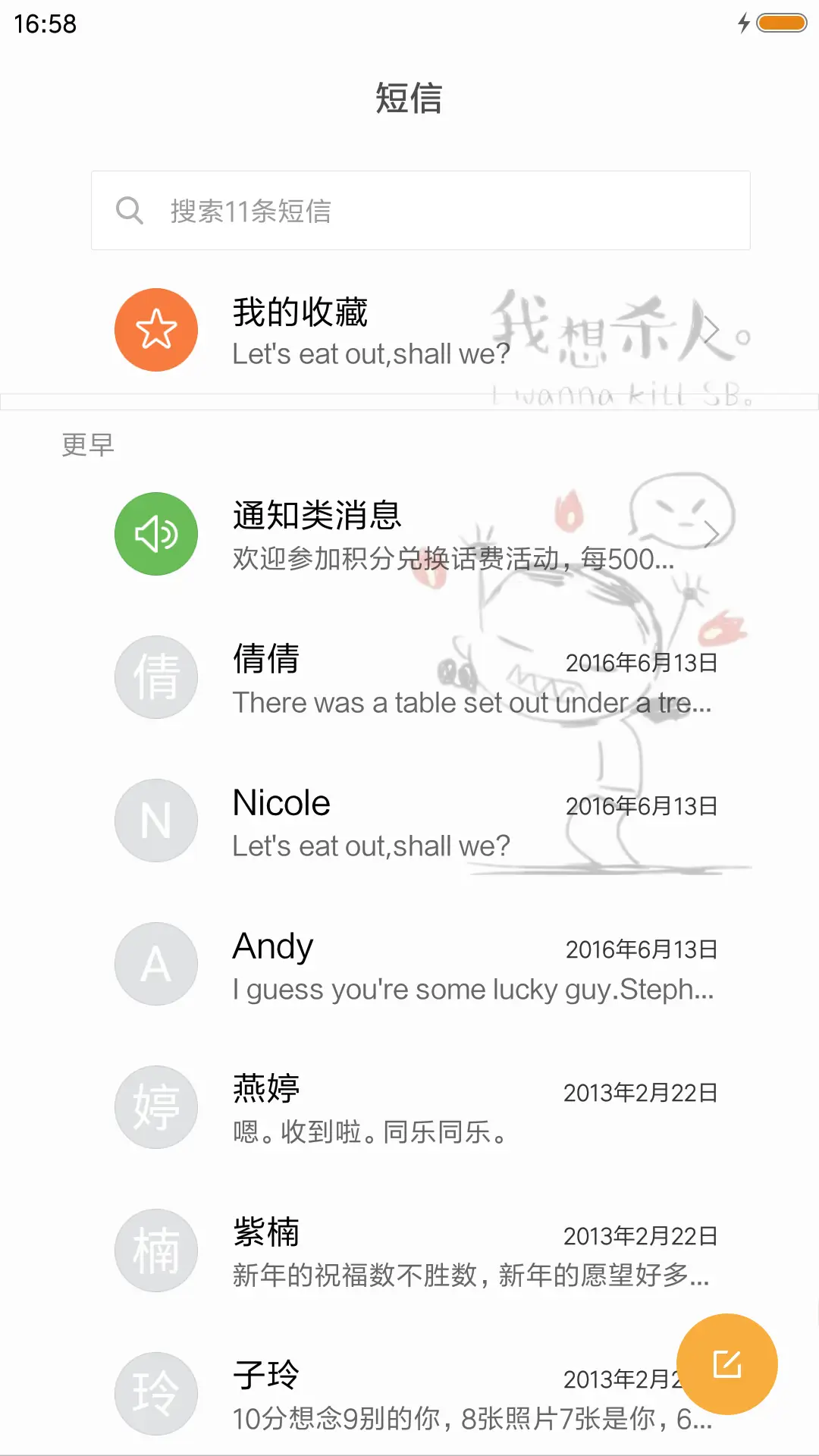Click the orange star icon of 我的收藏
819x1456 pixels.
155,329
